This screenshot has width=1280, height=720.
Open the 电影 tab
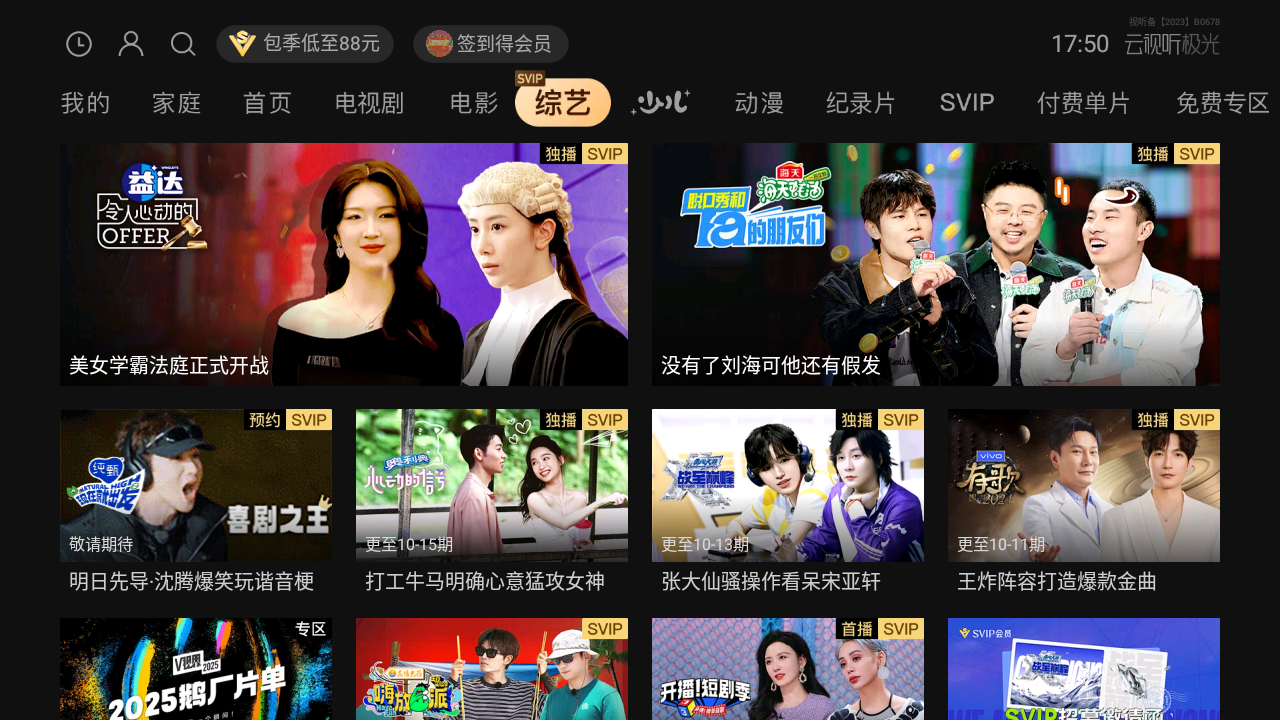click(x=474, y=103)
